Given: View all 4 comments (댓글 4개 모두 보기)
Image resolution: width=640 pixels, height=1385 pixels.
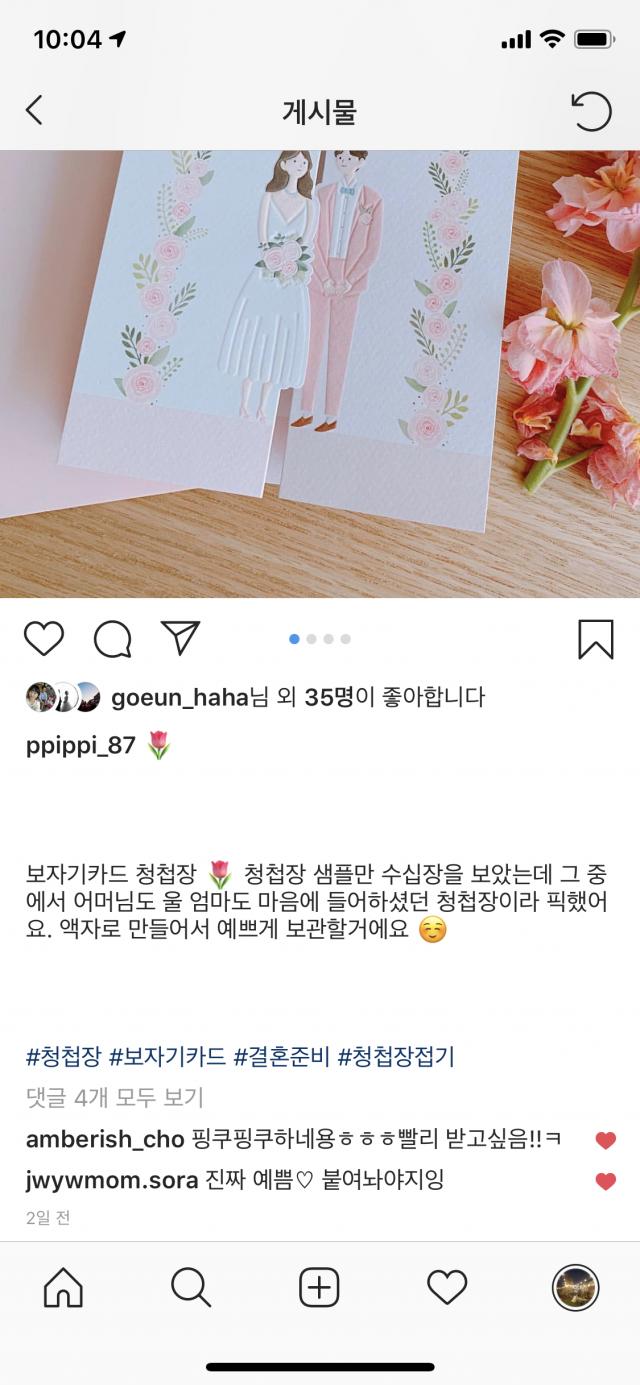Looking at the screenshot, I should point(115,1098).
